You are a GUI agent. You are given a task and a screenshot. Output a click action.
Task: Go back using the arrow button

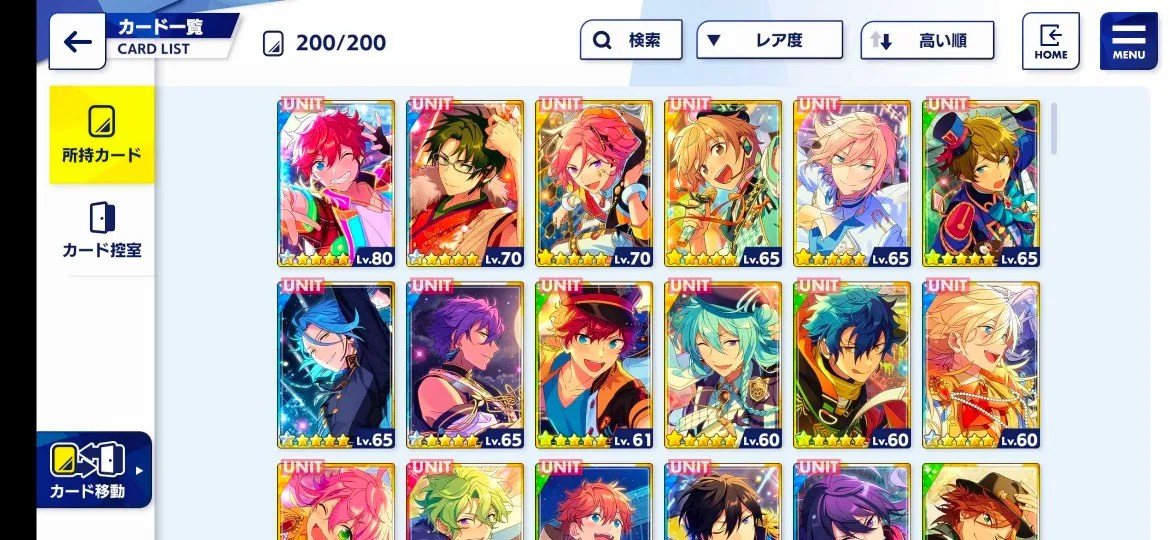(77, 42)
